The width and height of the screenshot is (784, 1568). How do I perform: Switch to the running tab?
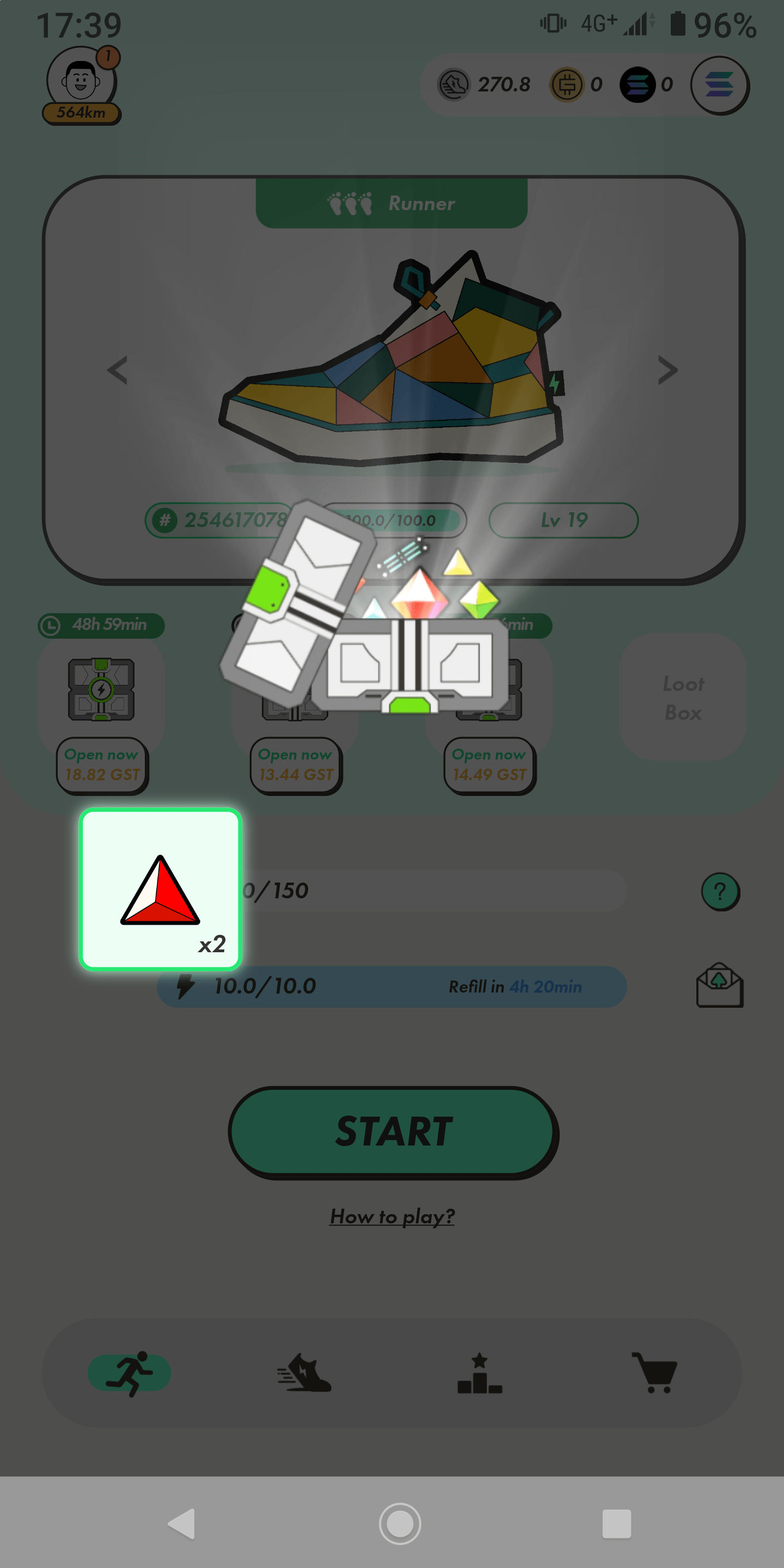pyautogui.click(x=129, y=1373)
